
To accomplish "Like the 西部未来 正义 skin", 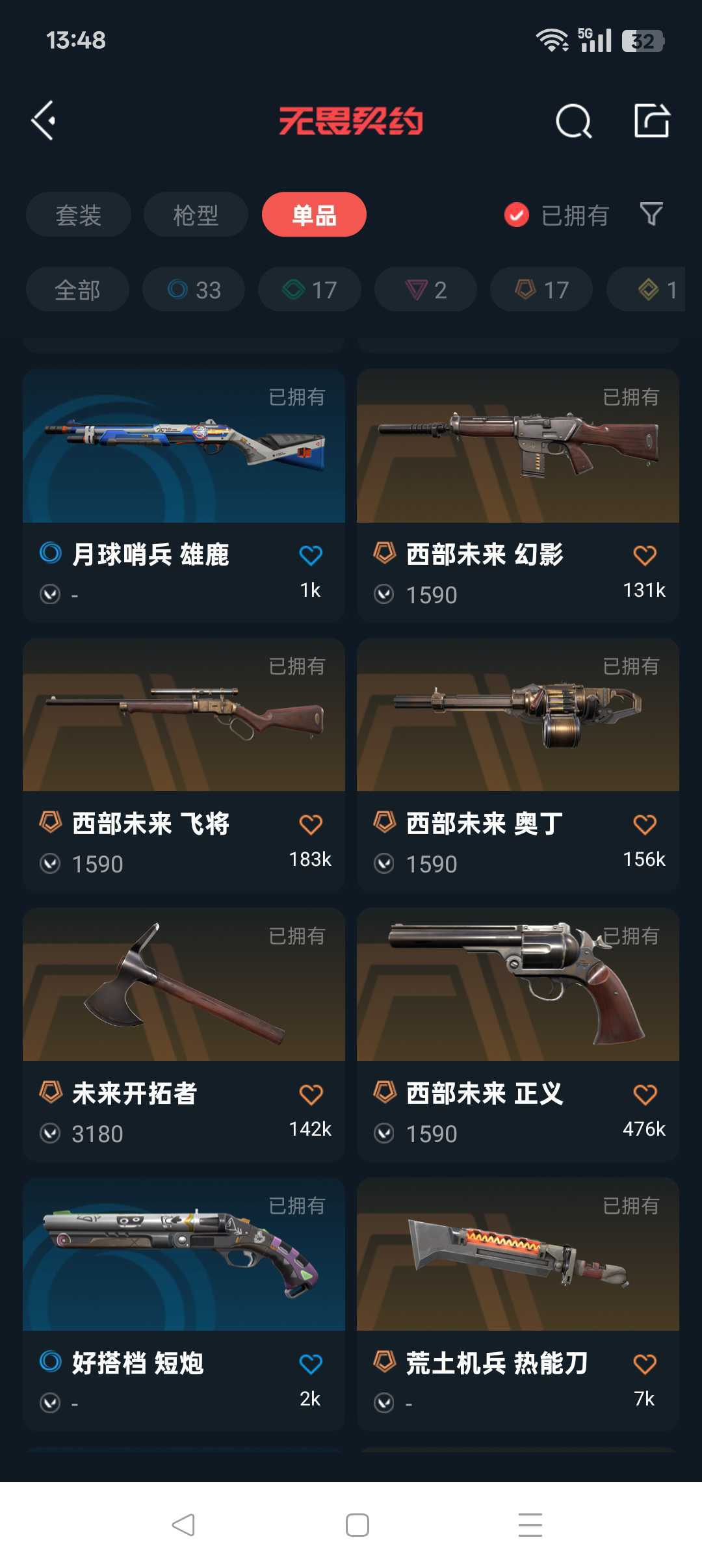I will pyautogui.click(x=645, y=1095).
